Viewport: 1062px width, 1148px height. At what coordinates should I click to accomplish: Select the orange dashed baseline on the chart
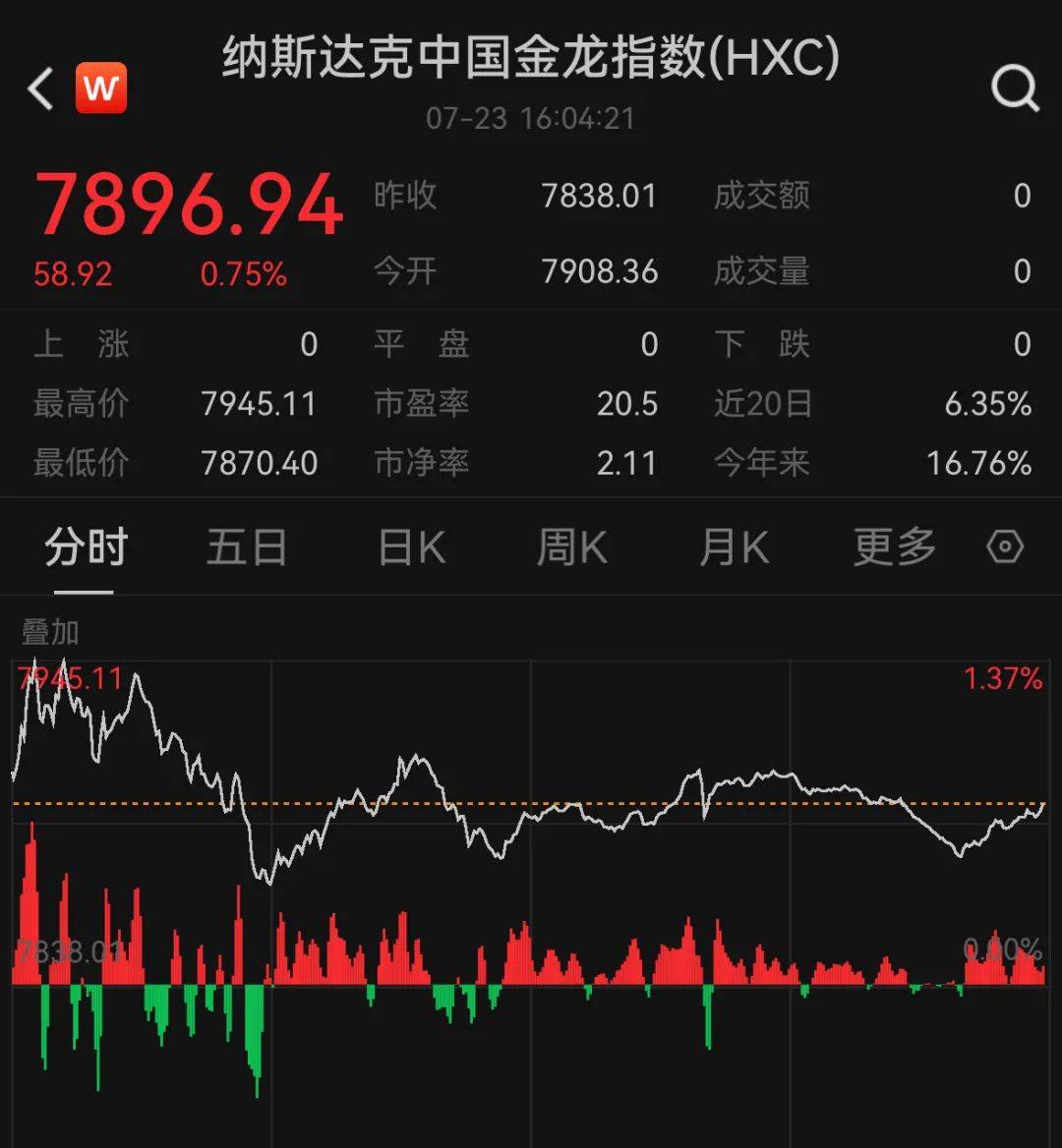(531, 803)
